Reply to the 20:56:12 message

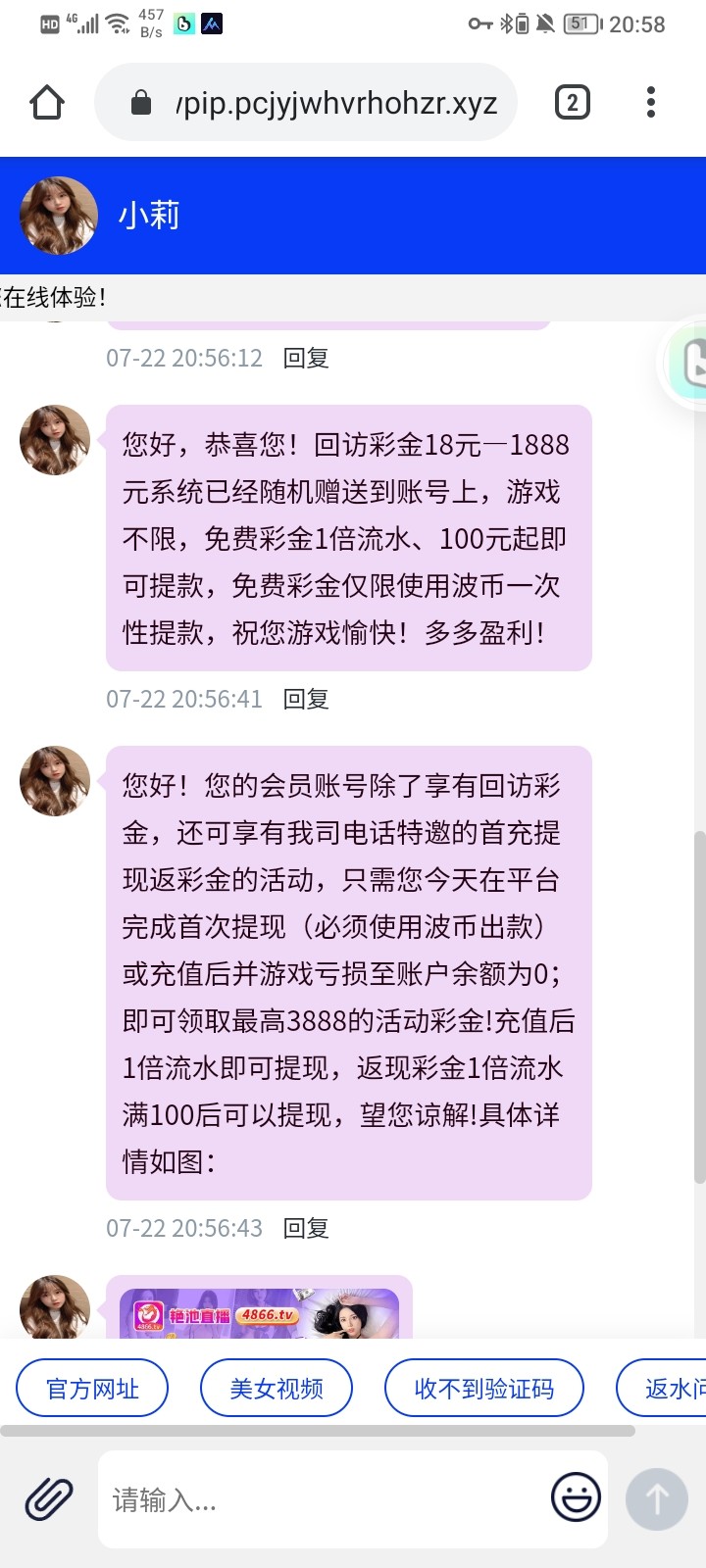point(306,359)
